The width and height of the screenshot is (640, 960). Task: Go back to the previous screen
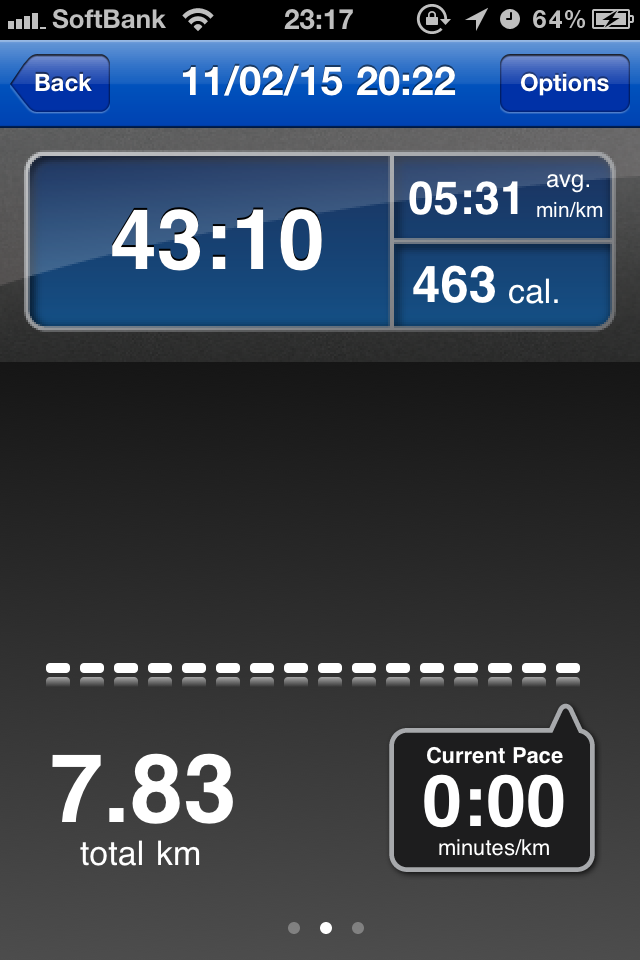61,83
